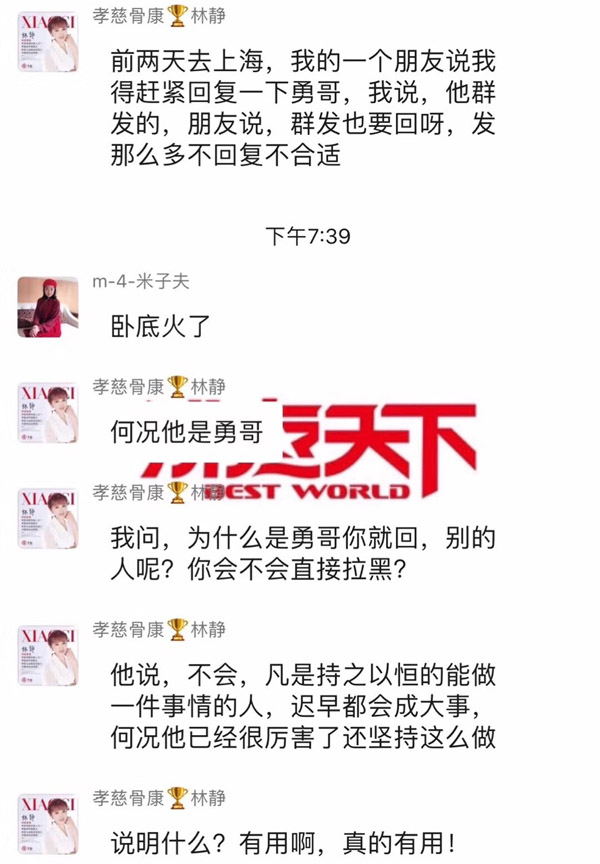Screen dimensions: 600x864
Task: Open m-4-米子夫's profile avatar
Action: pyautogui.click(x=48, y=306)
